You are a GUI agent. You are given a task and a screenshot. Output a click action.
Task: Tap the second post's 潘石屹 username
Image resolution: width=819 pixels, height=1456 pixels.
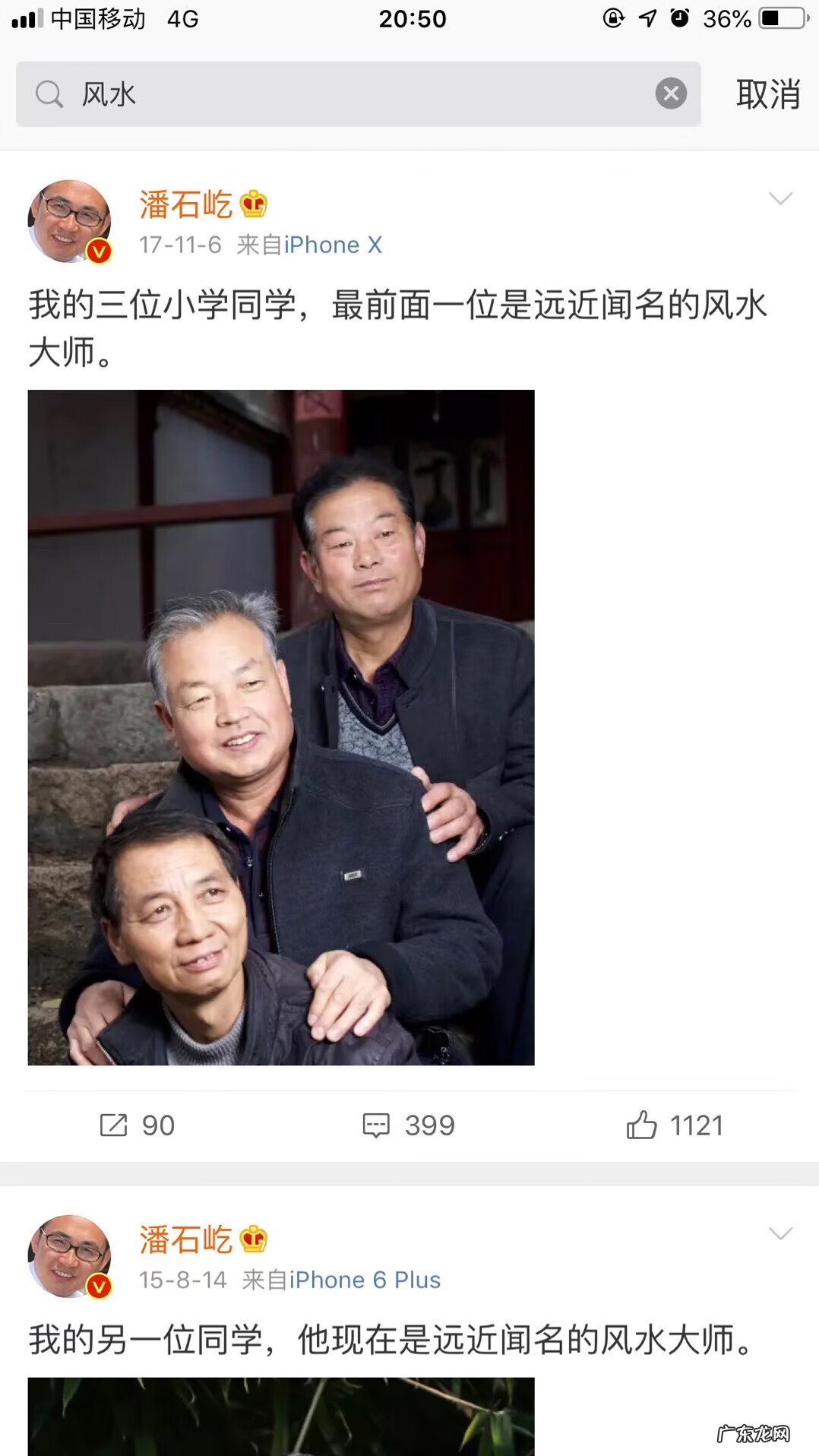tap(186, 1238)
